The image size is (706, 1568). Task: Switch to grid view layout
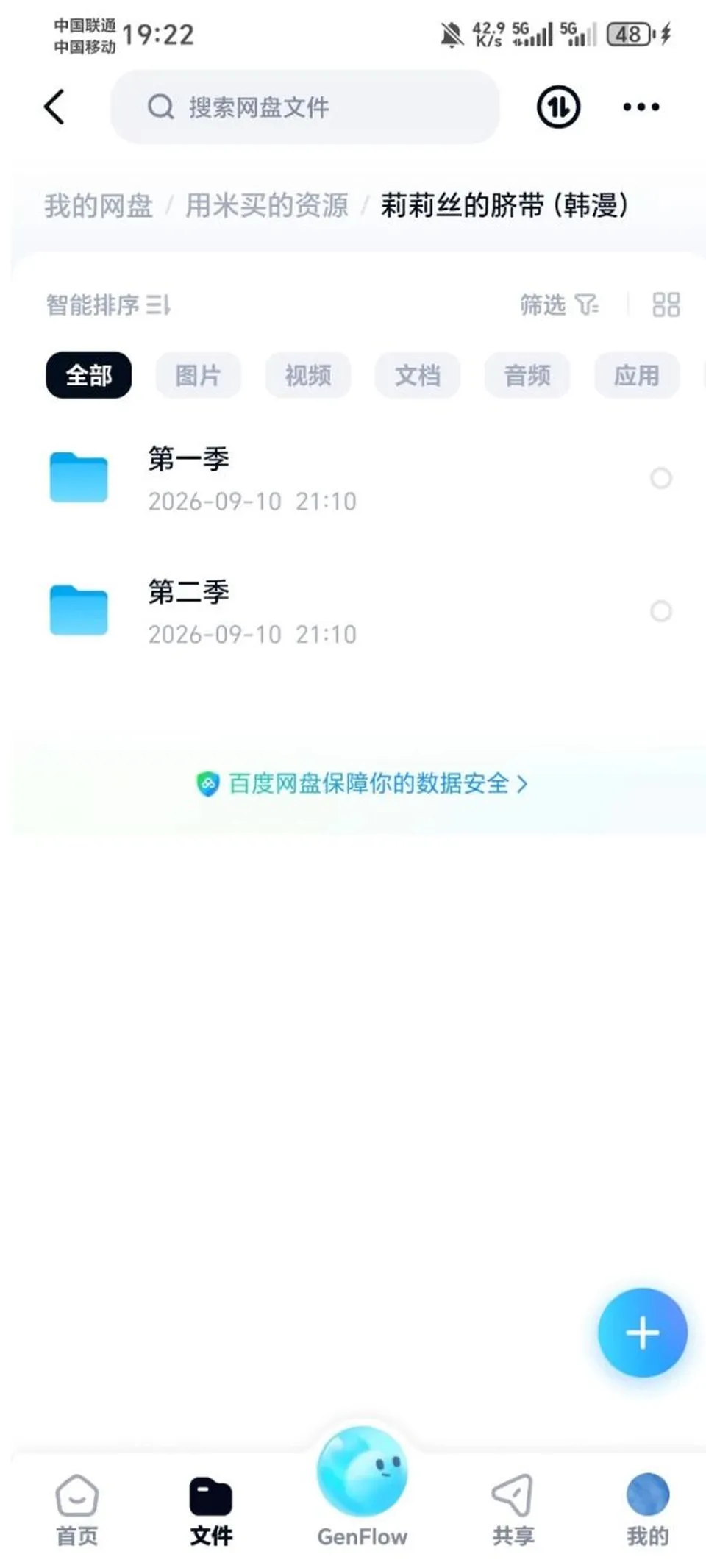(x=666, y=304)
